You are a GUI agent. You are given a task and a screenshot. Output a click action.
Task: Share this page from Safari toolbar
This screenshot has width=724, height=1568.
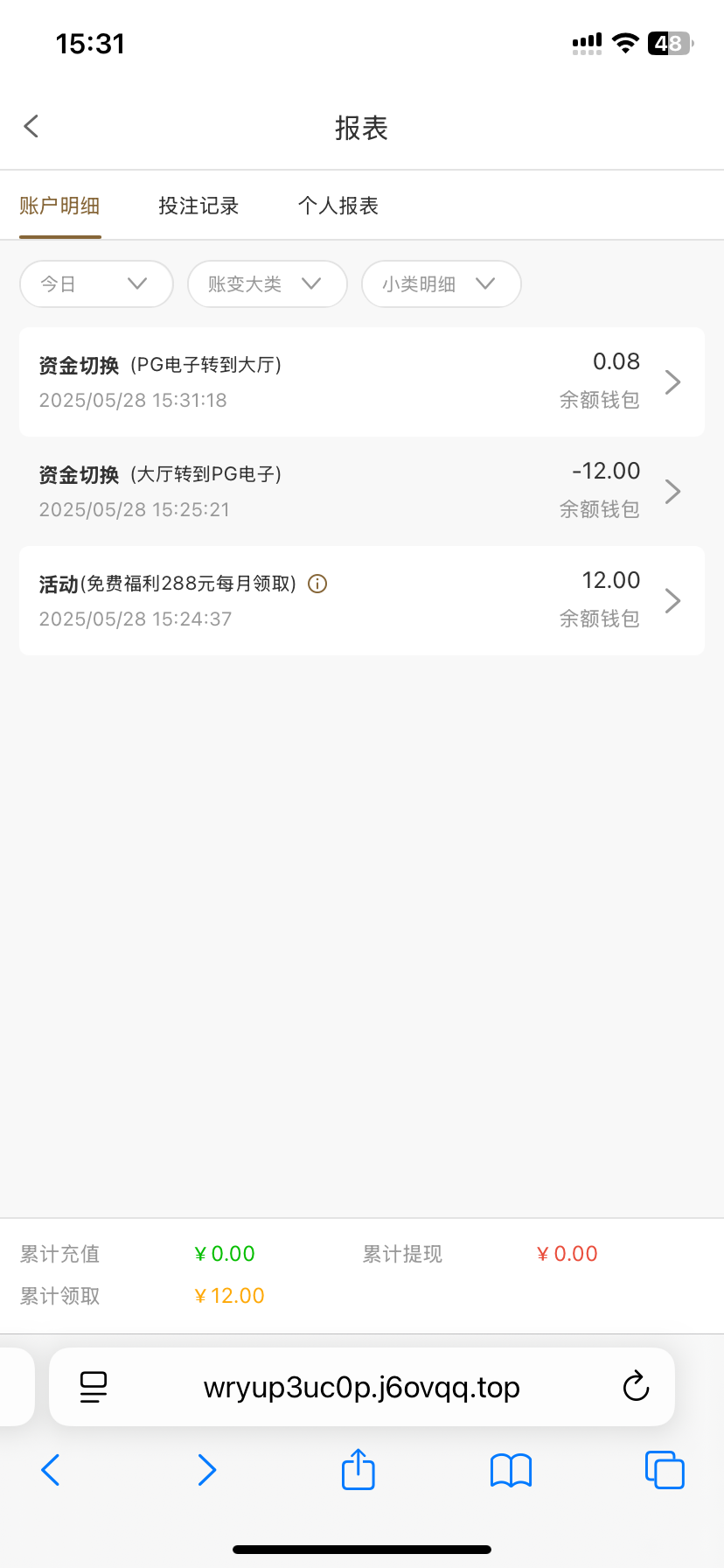(358, 1470)
